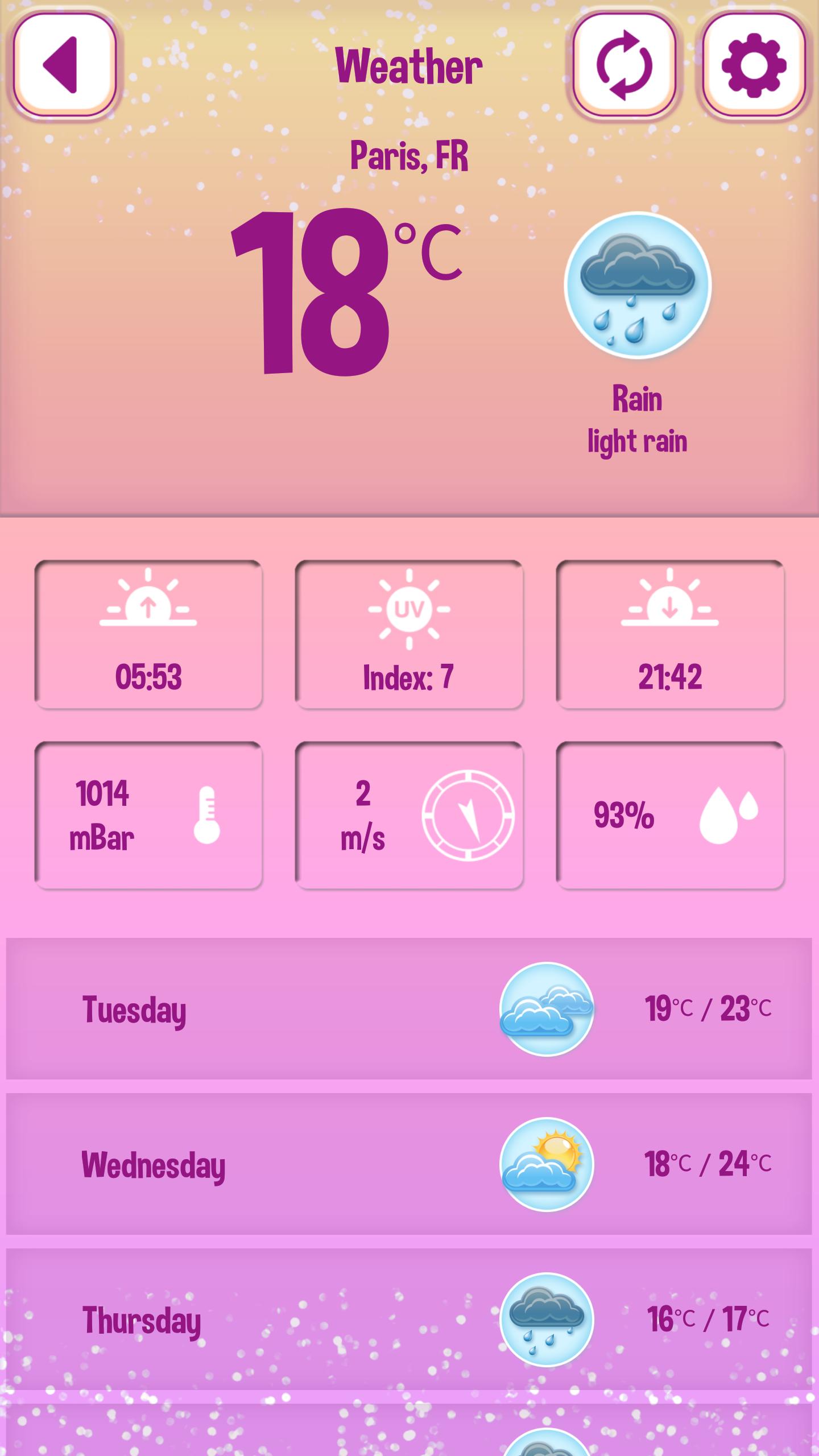819x1456 pixels.
Task: Tap the 'light rain' description text
Action: click(x=637, y=441)
